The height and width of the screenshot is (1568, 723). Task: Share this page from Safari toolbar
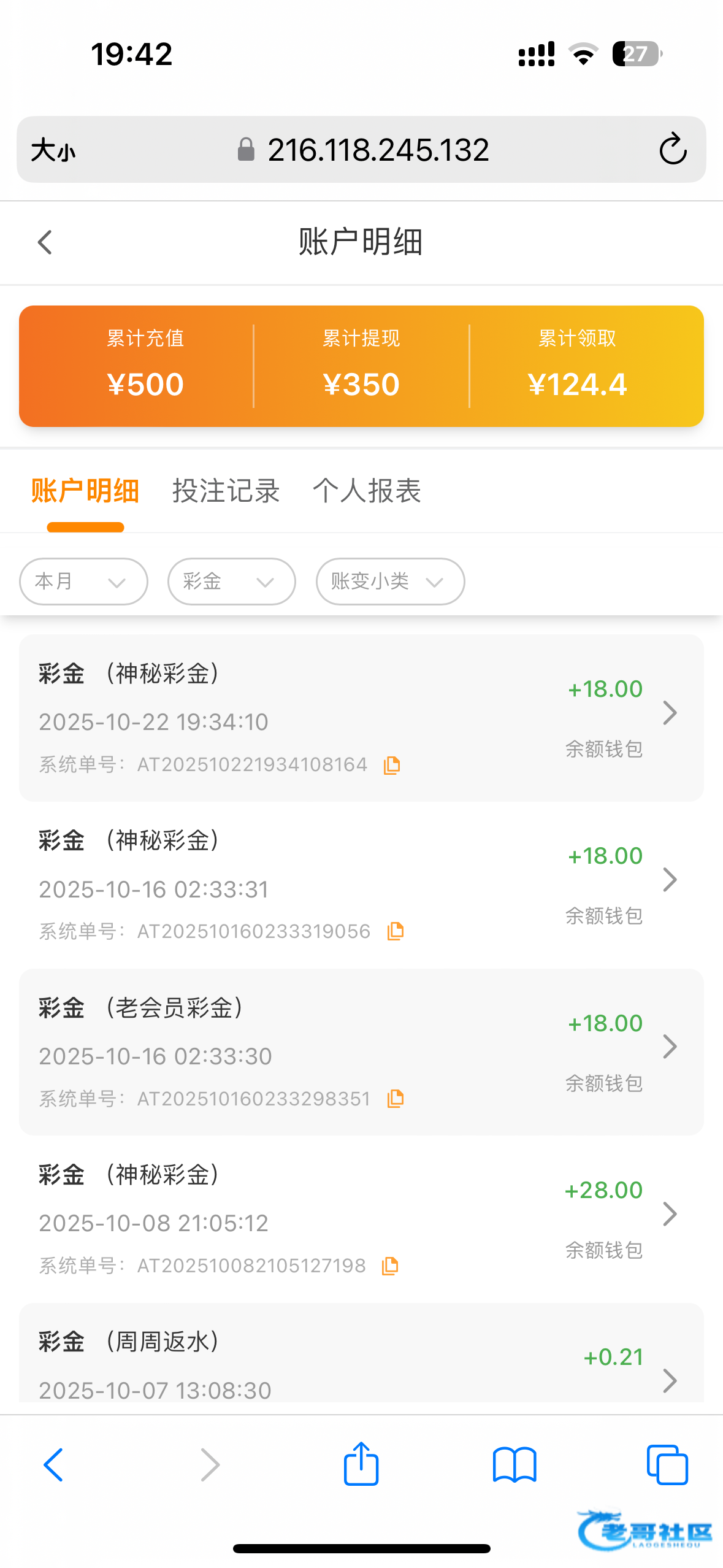(x=361, y=1464)
